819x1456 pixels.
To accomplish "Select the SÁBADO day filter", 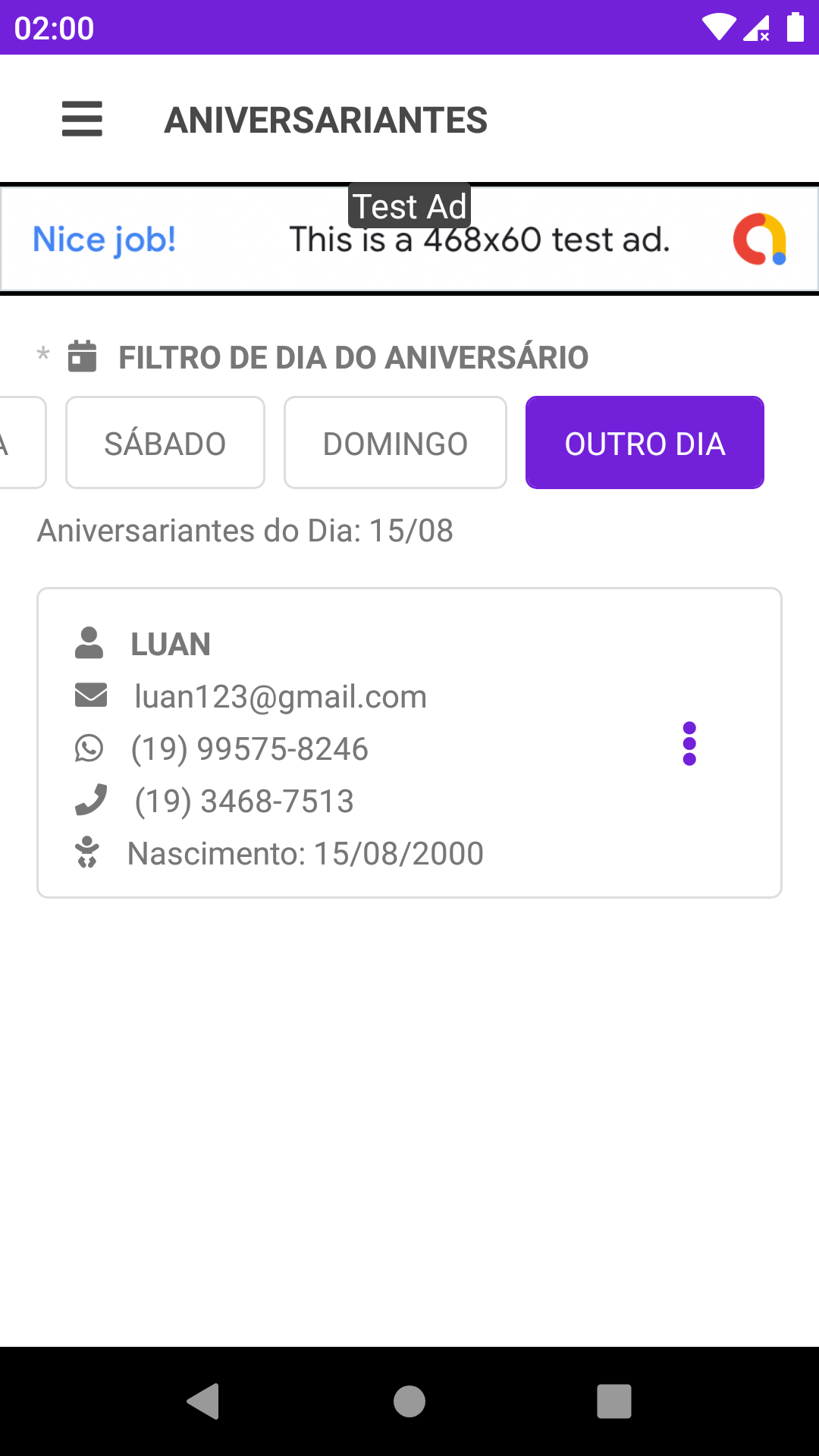I will click(x=165, y=443).
